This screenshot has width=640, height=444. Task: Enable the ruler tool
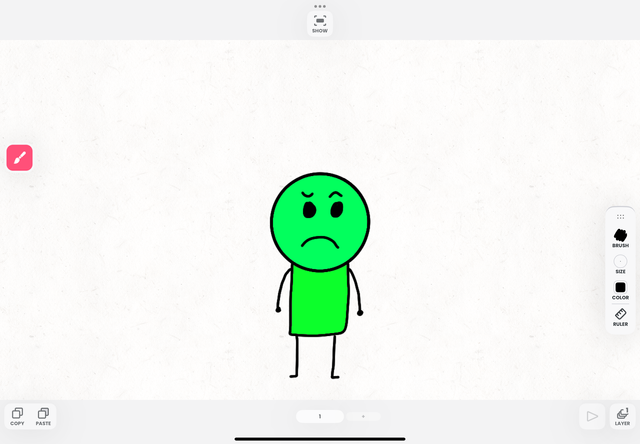click(620, 316)
